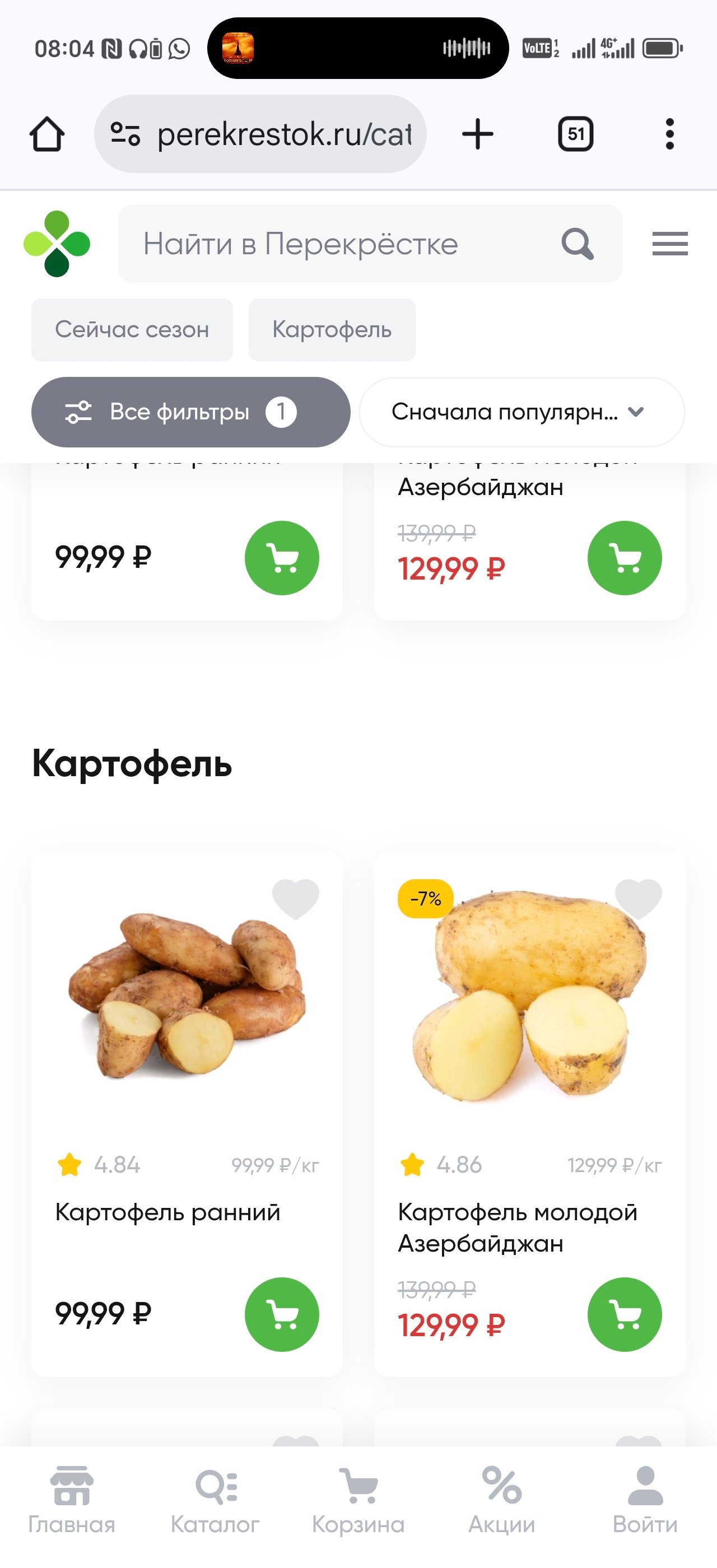The width and height of the screenshot is (717, 1568).
Task: Open the Корзина tab
Action: 358,1501
